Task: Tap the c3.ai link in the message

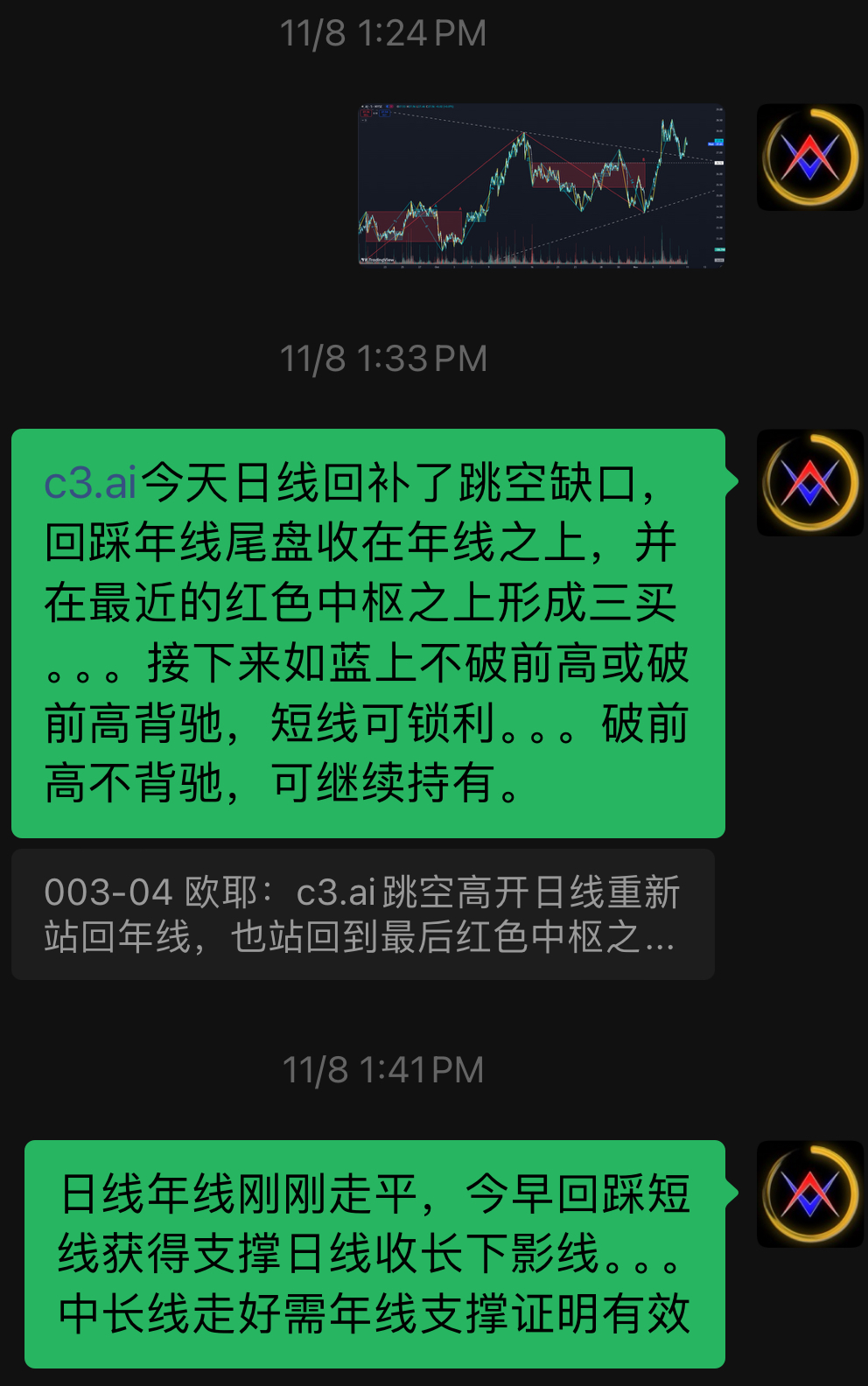Action: click(x=91, y=483)
